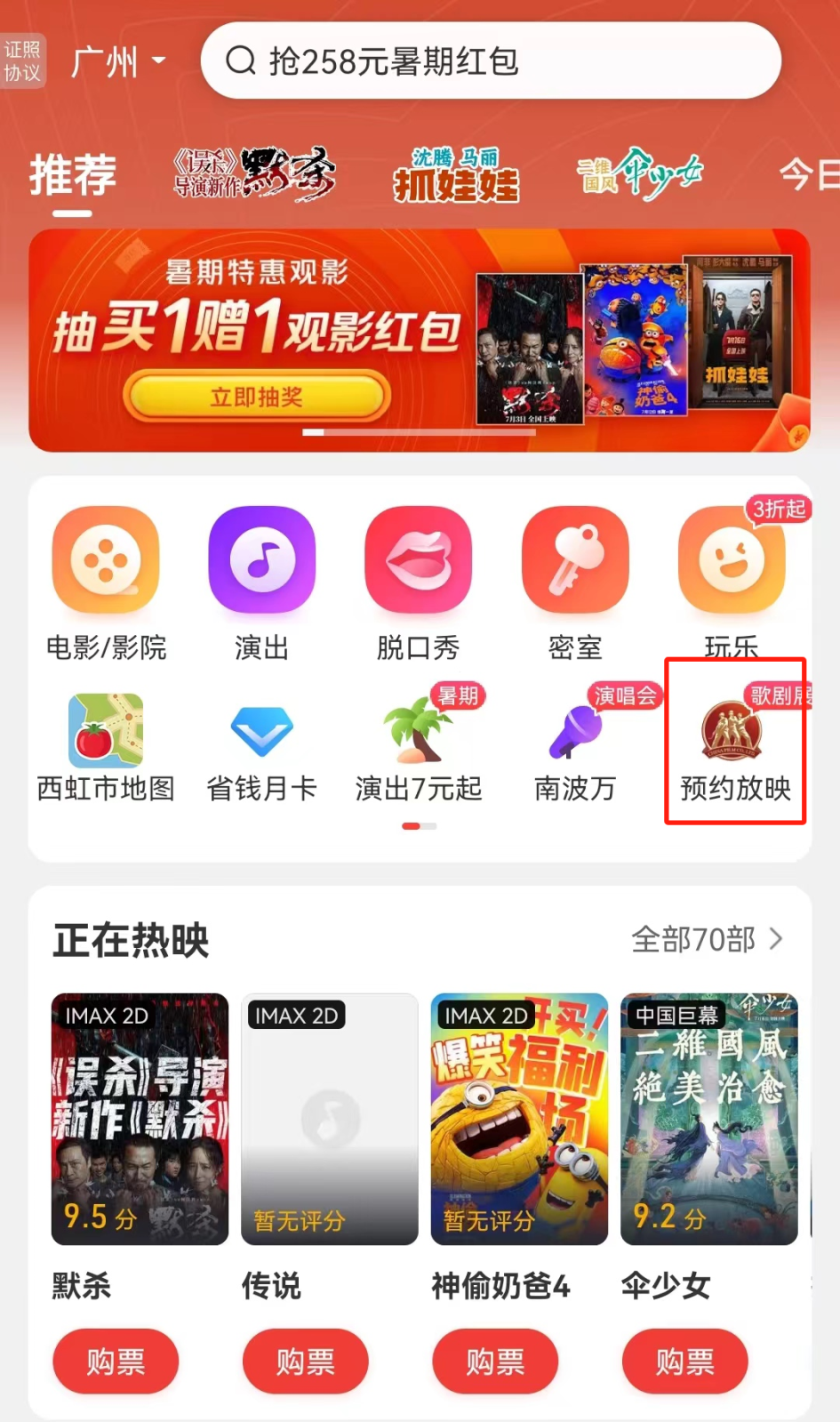This screenshot has height=1422, width=840.
Task: Buy tickets for 神偷奶爸4
Action: 495,1362
